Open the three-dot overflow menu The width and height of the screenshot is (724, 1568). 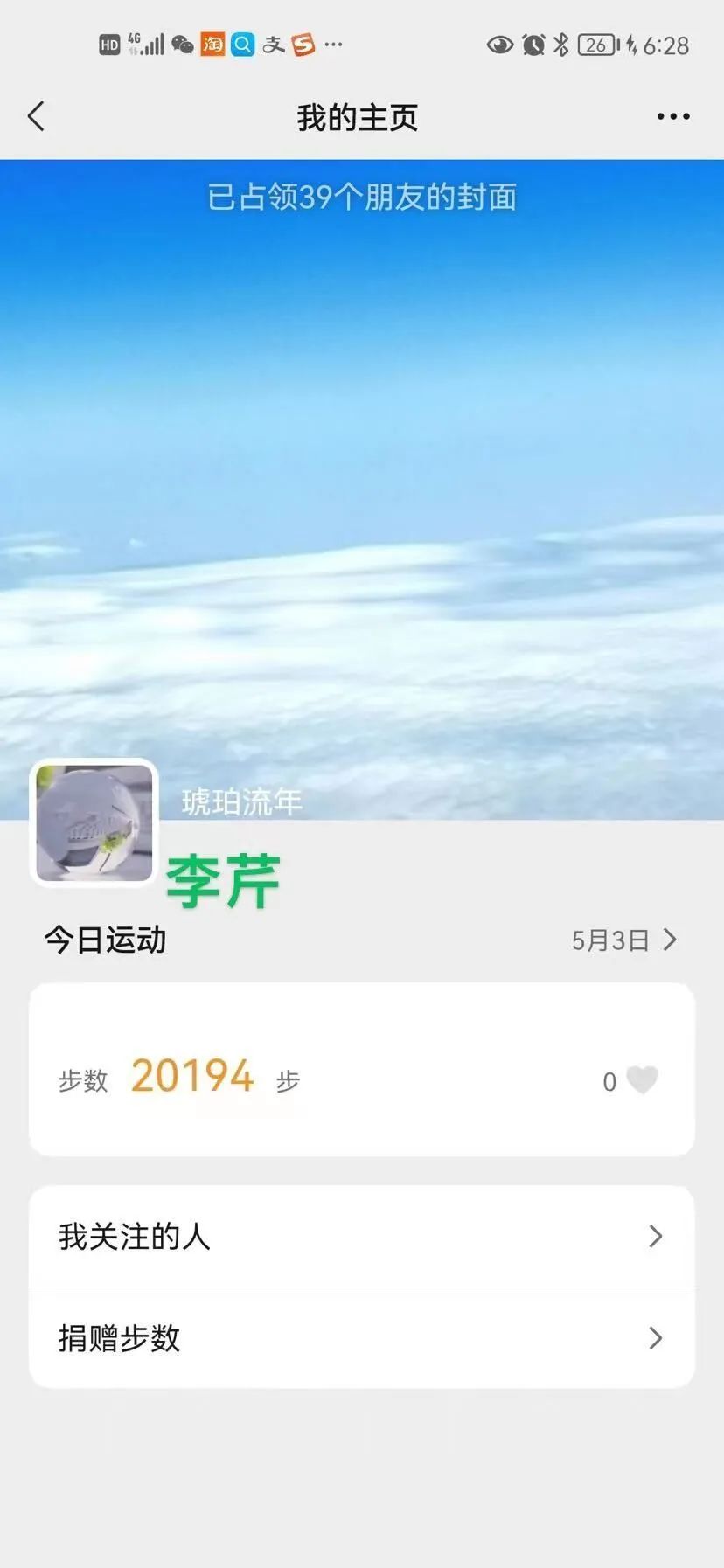pyautogui.click(x=672, y=116)
